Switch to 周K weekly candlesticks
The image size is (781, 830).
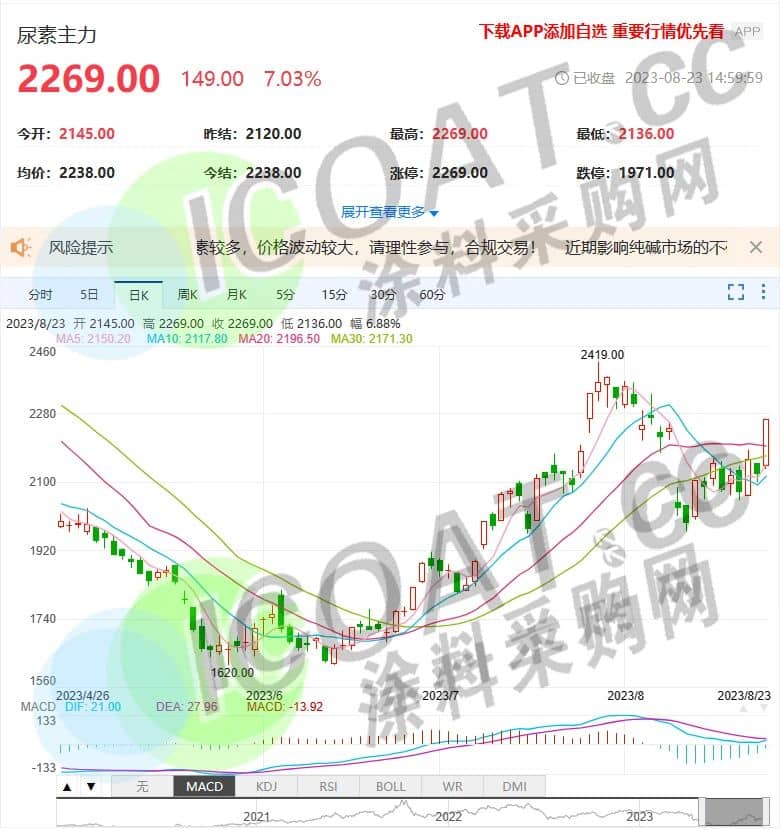[x=188, y=294]
